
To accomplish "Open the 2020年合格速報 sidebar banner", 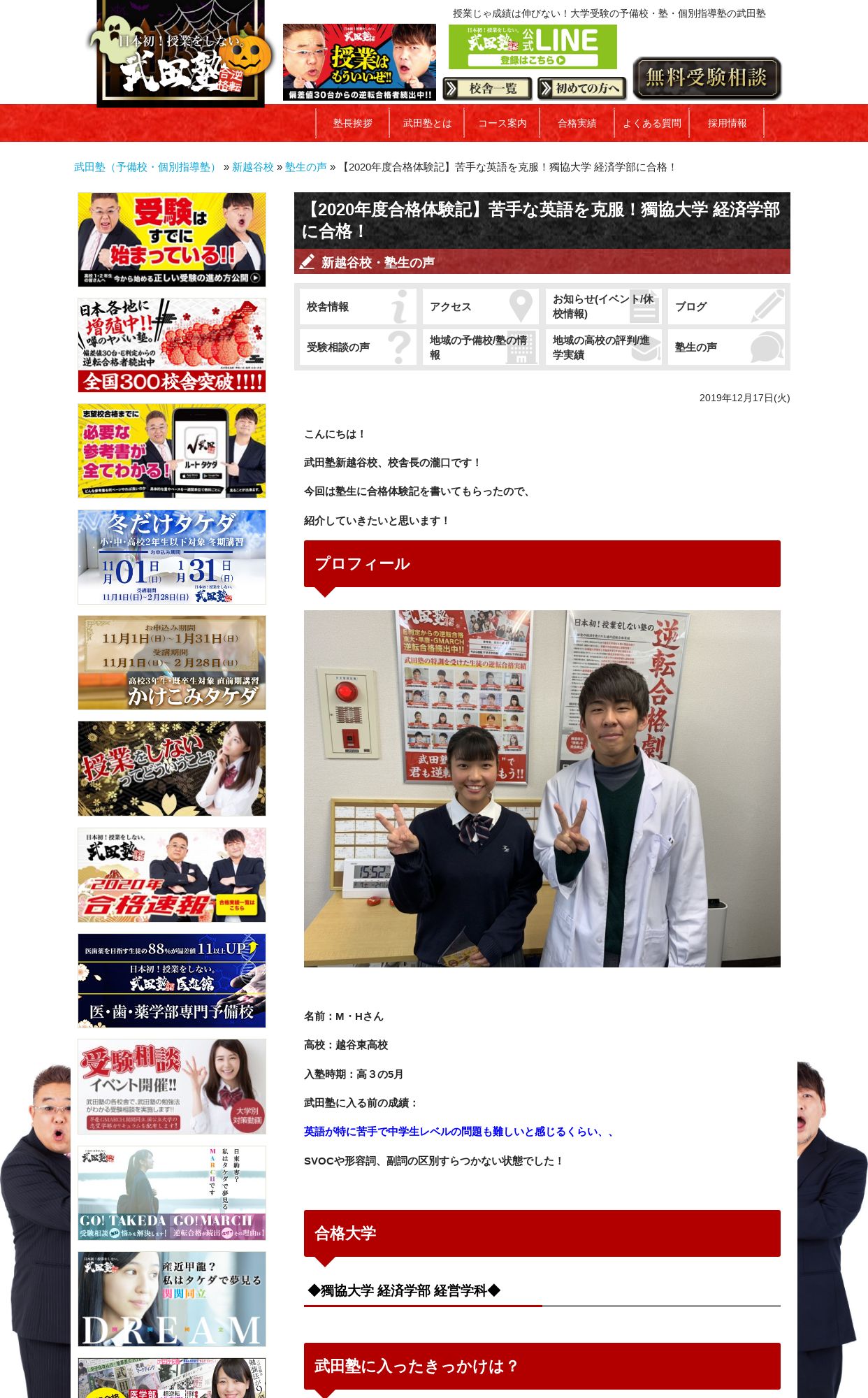I will click(x=172, y=875).
